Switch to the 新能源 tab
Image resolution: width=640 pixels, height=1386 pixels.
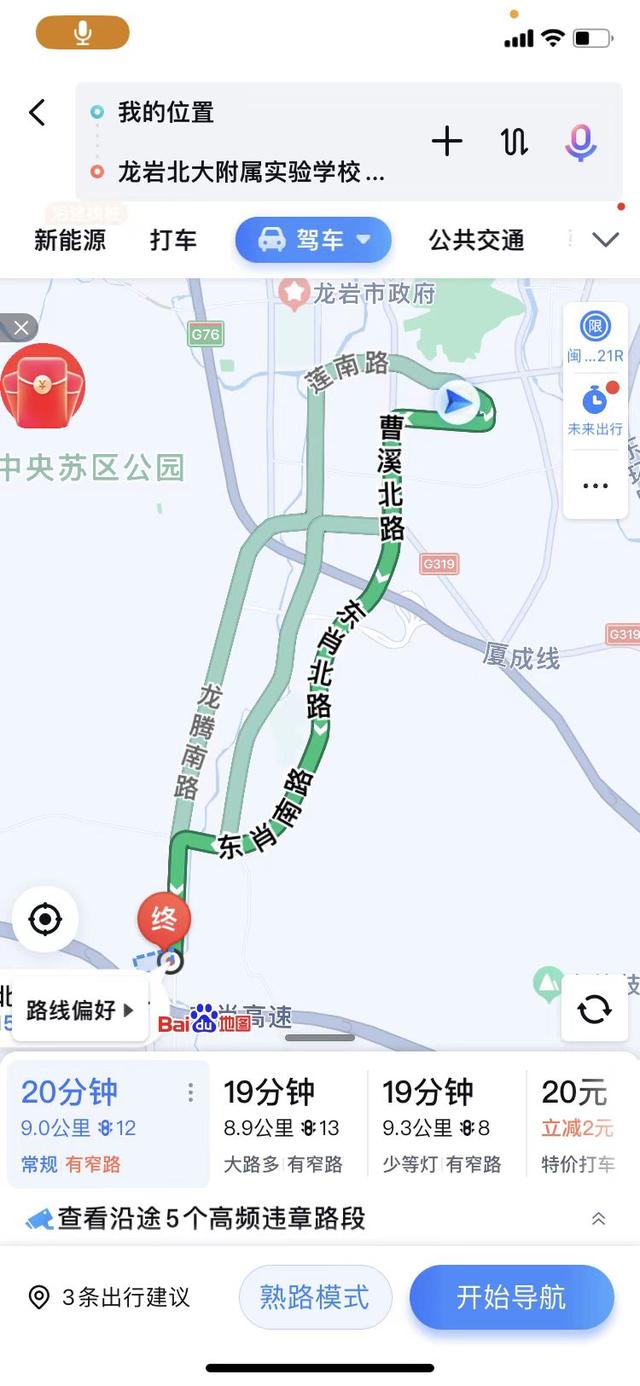70,240
